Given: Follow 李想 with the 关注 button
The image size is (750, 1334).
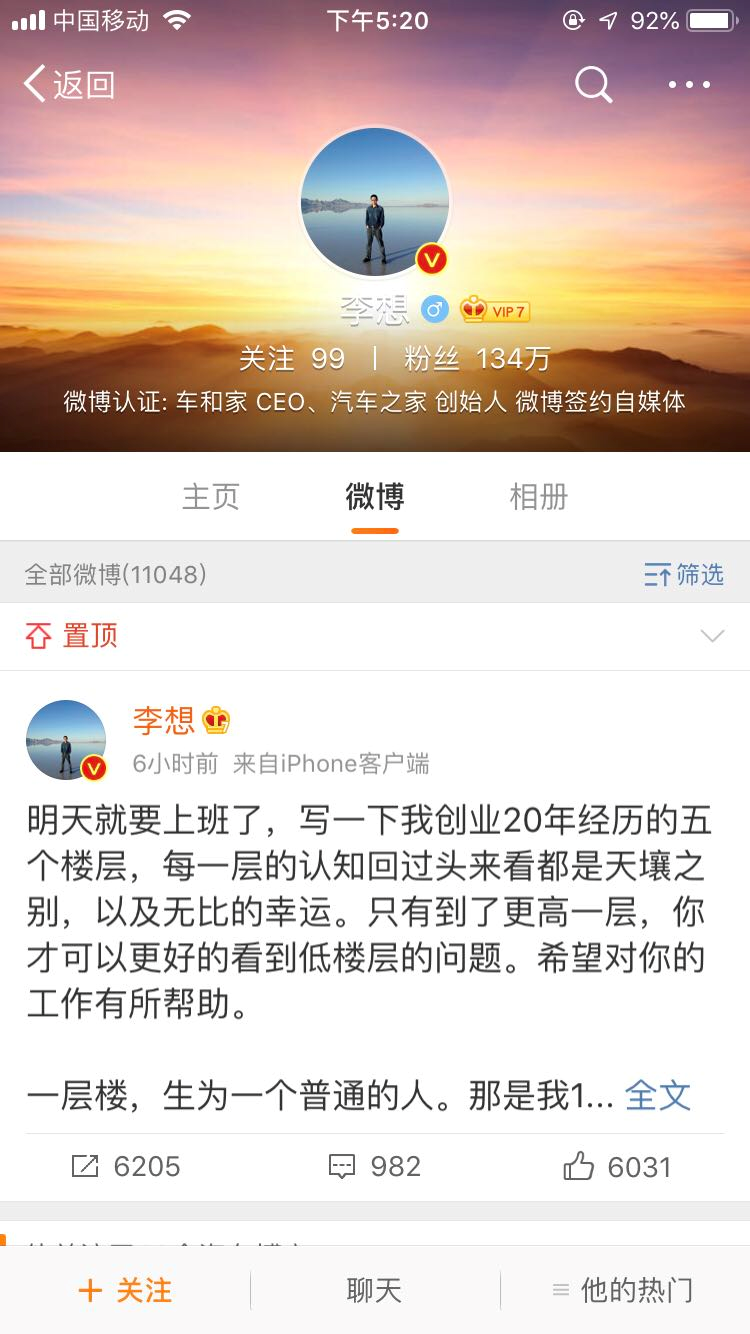Looking at the screenshot, I should [x=125, y=1290].
